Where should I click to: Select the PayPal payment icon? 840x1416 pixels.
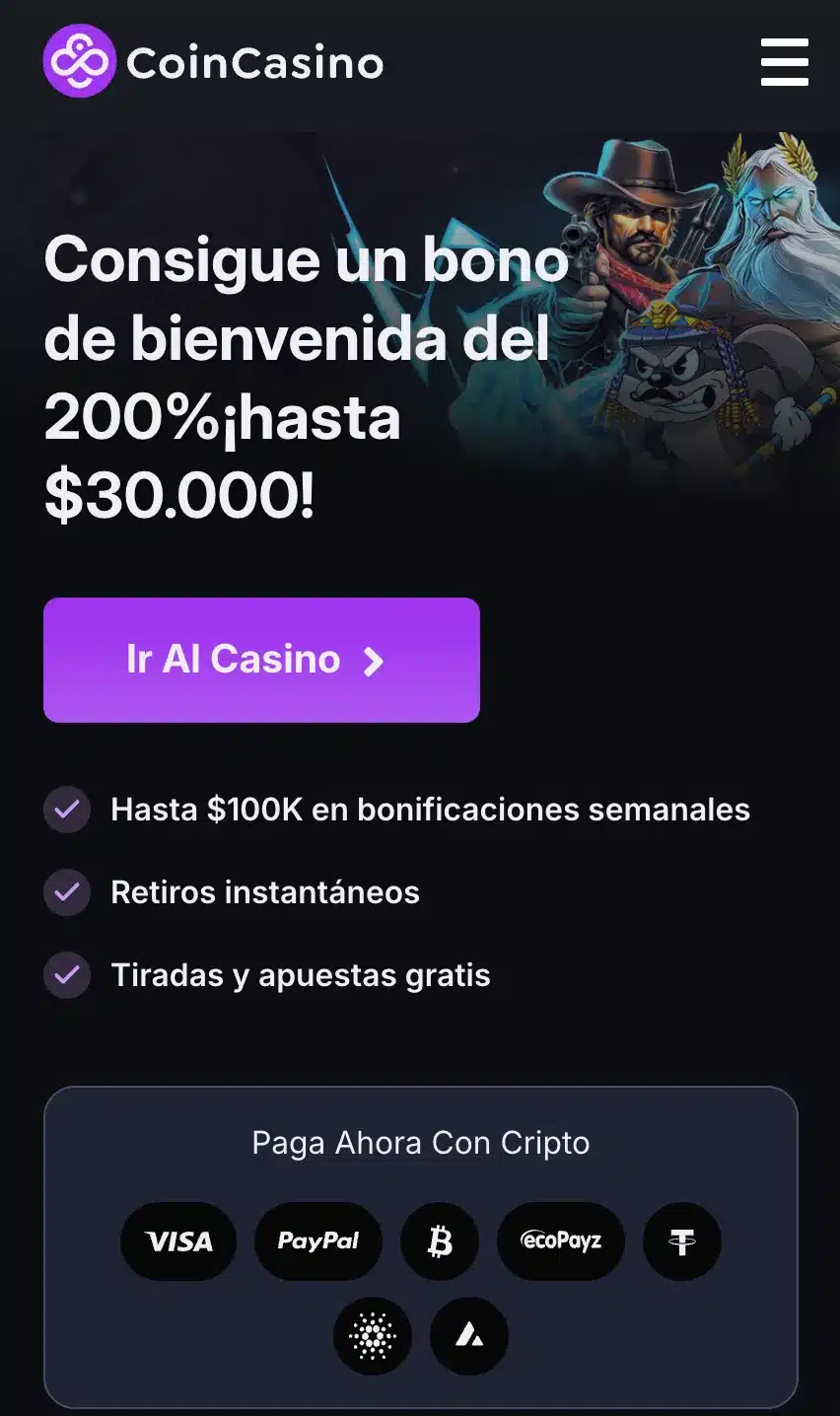318,1240
